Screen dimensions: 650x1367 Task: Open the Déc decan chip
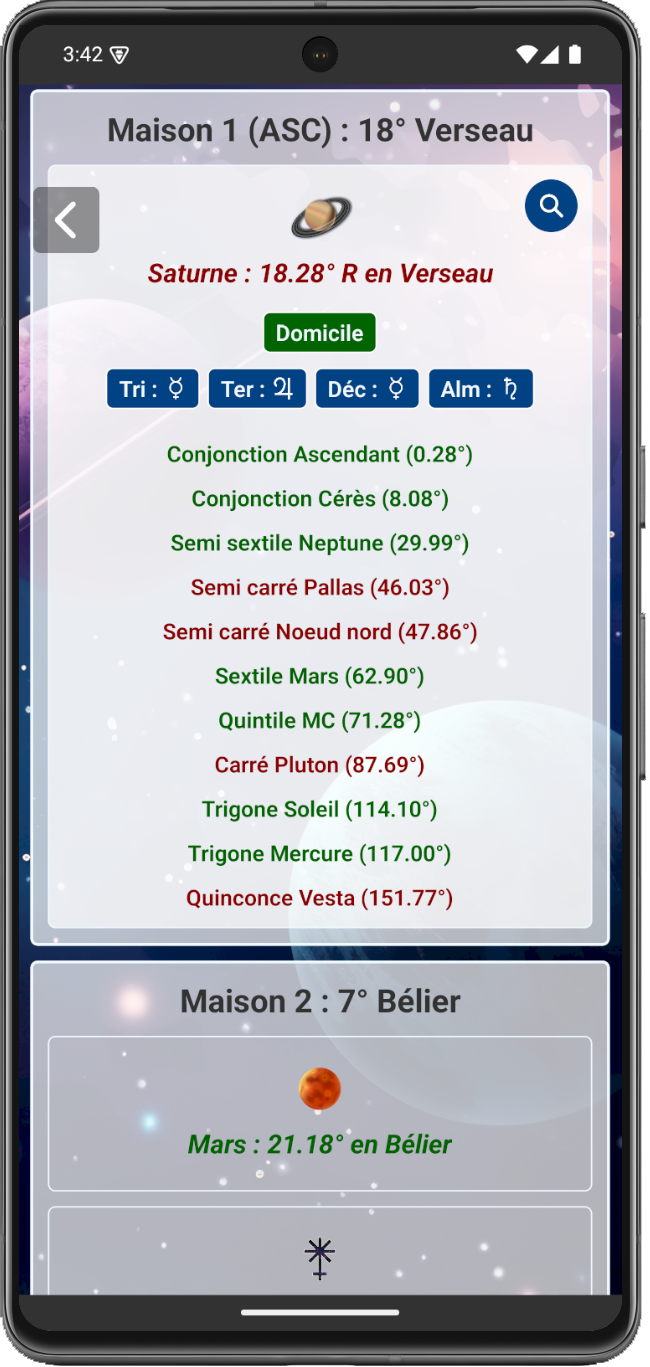tap(367, 389)
